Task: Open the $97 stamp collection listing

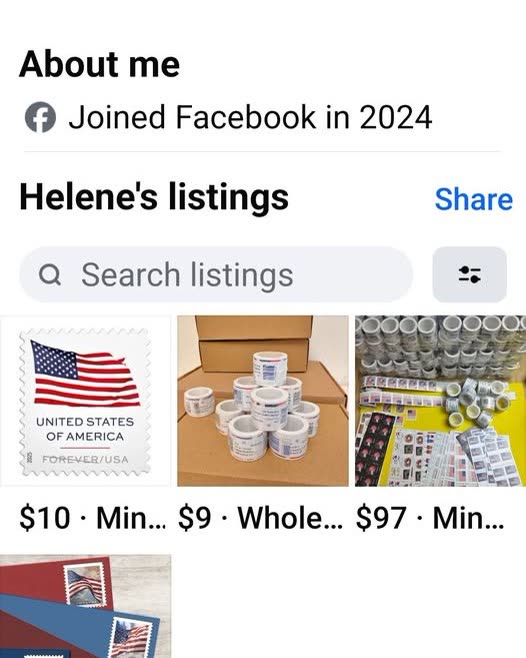Action: click(x=440, y=401)
